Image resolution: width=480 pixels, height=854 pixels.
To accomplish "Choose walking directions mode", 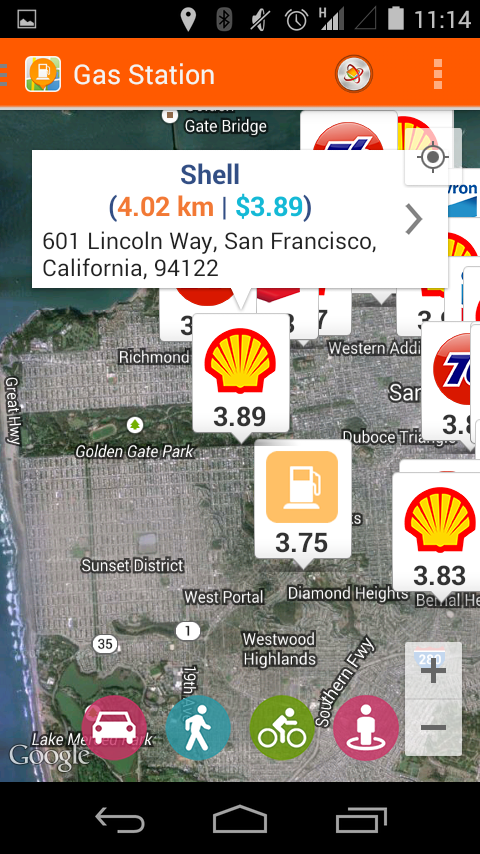I will (x=198, y=728).
